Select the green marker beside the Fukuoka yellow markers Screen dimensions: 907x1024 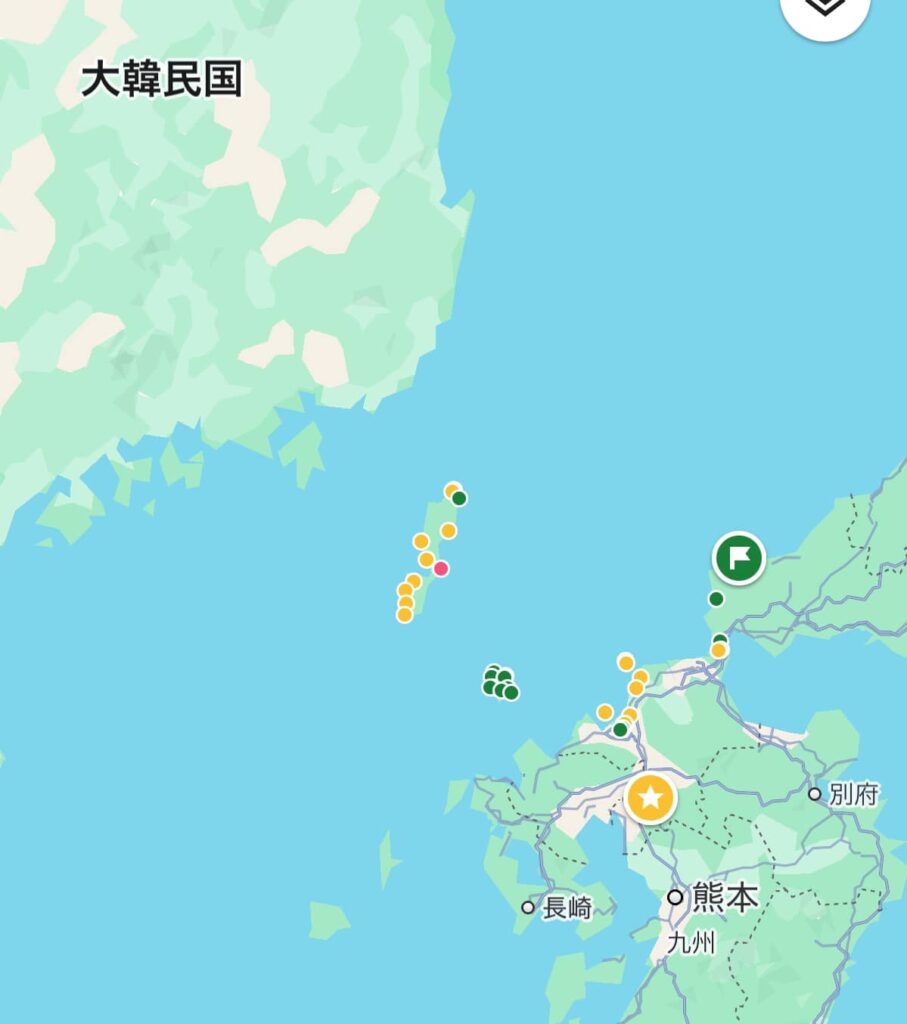620,729
